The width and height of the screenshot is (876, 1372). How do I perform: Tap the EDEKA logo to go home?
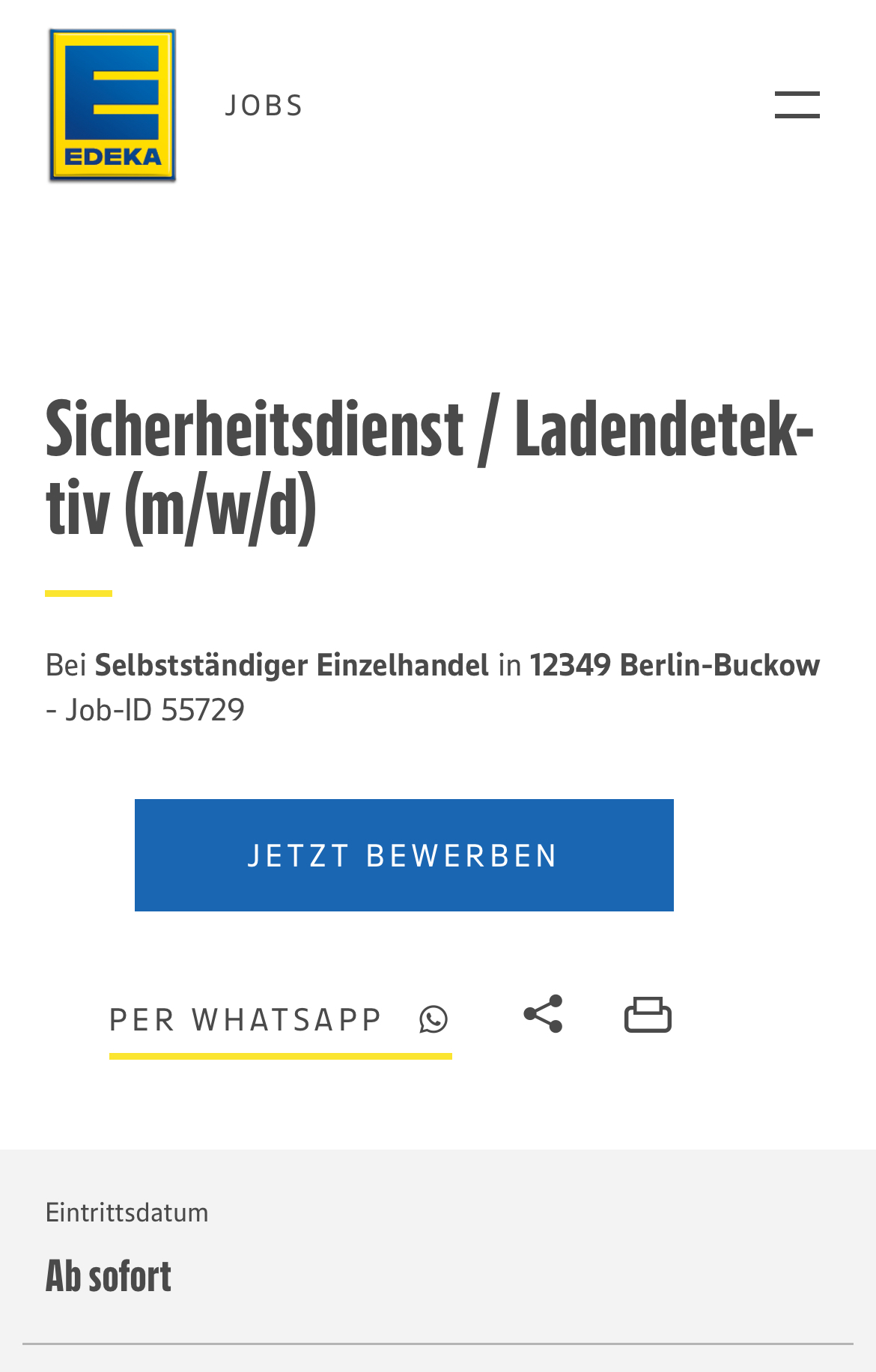click(x=112, y=106)
